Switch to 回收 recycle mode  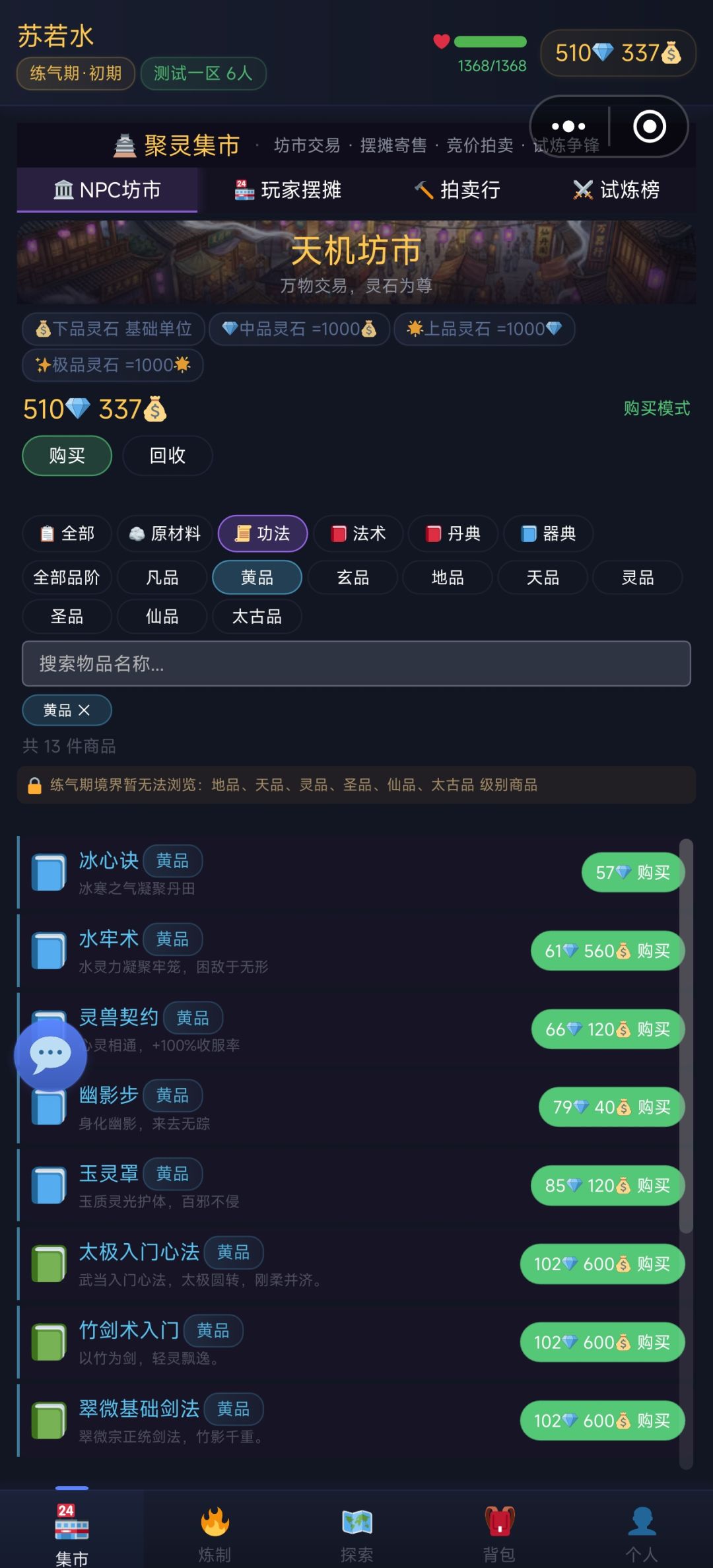(x=167, y=456)
